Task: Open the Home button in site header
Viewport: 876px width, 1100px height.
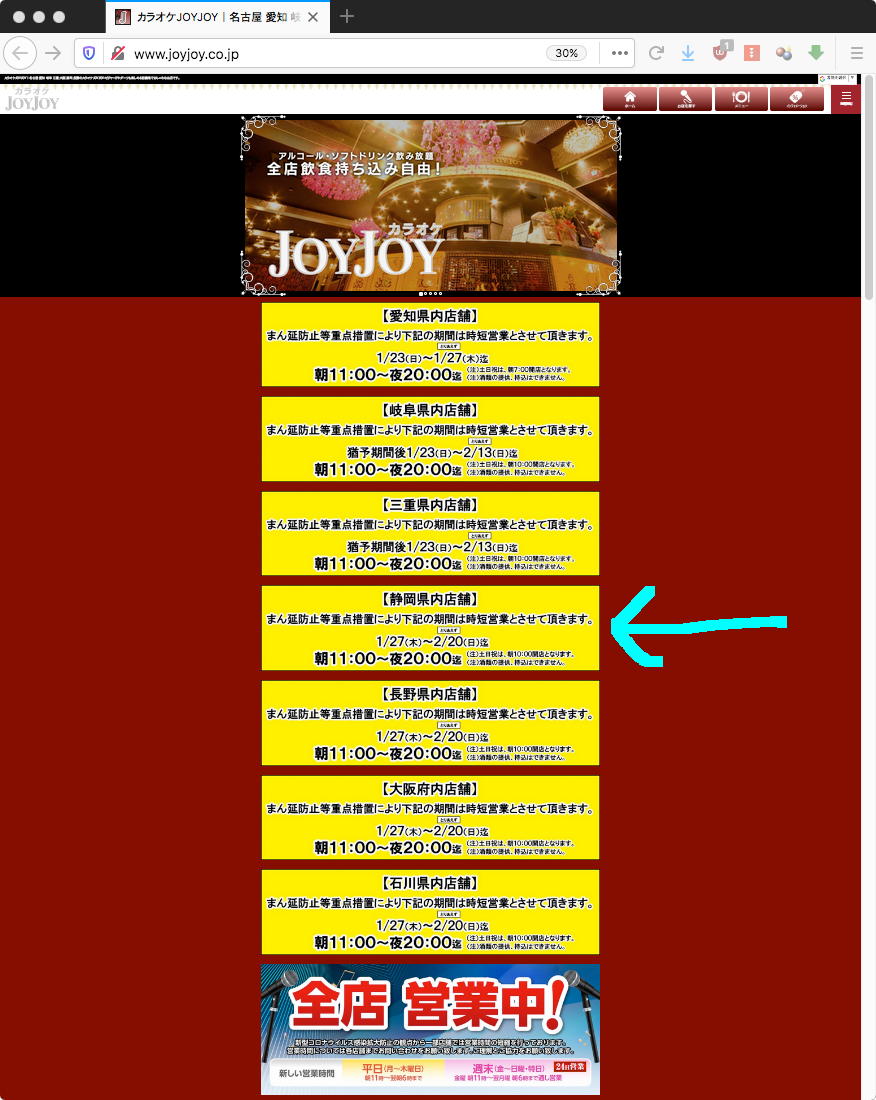Action: 630,98
